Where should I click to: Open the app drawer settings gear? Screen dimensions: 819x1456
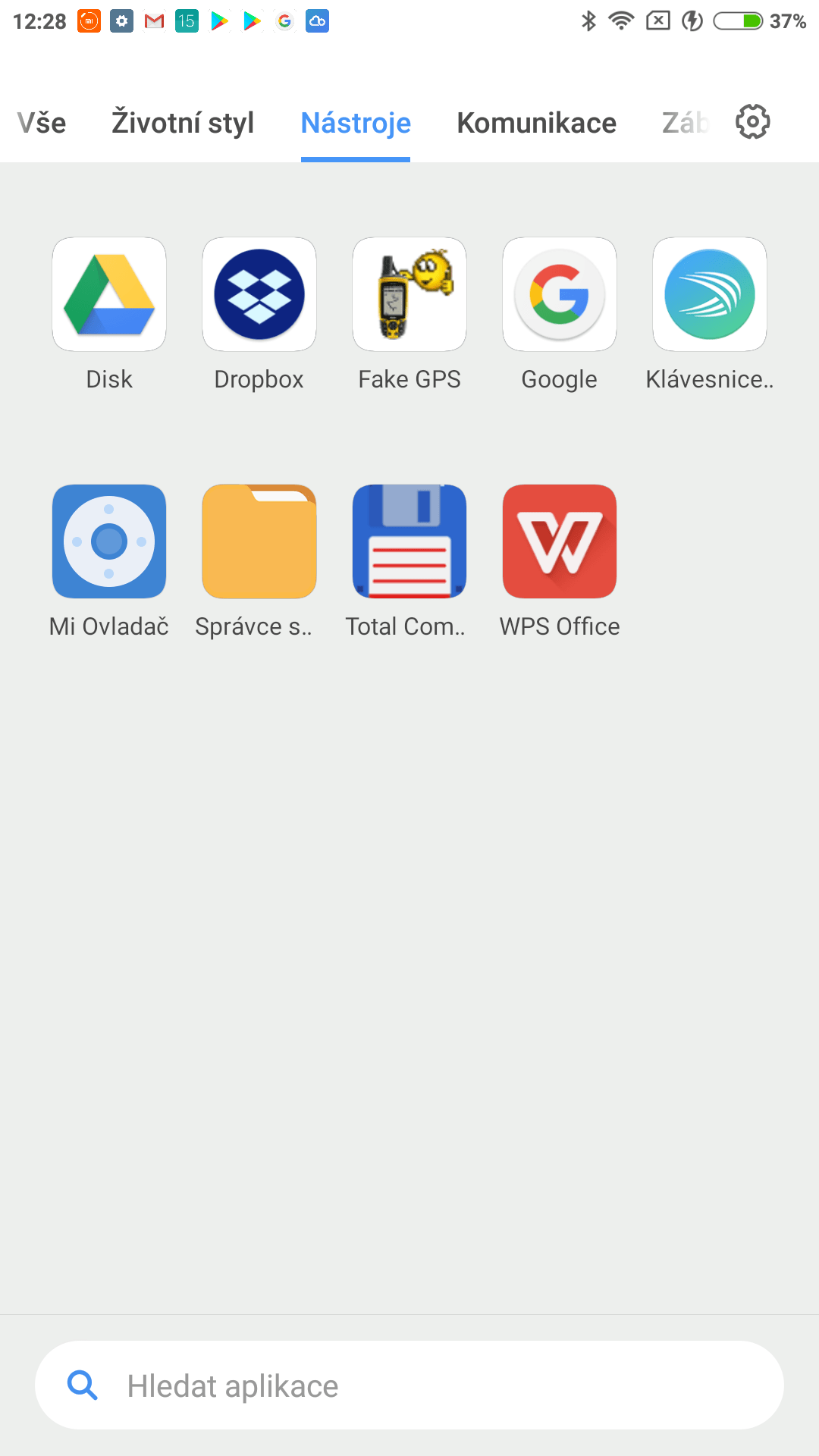752,122
